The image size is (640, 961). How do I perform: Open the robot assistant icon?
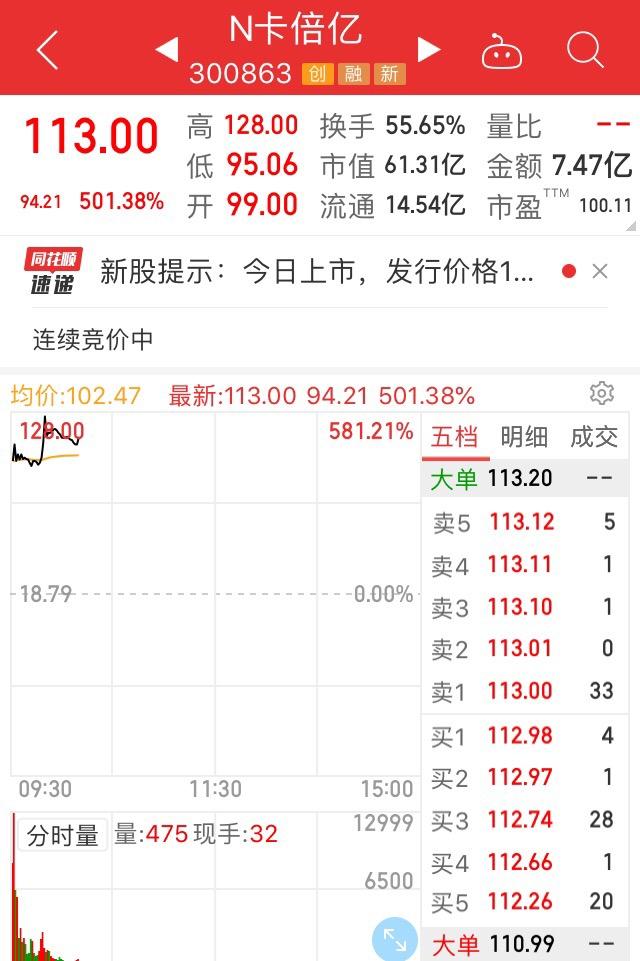point(501,51)
